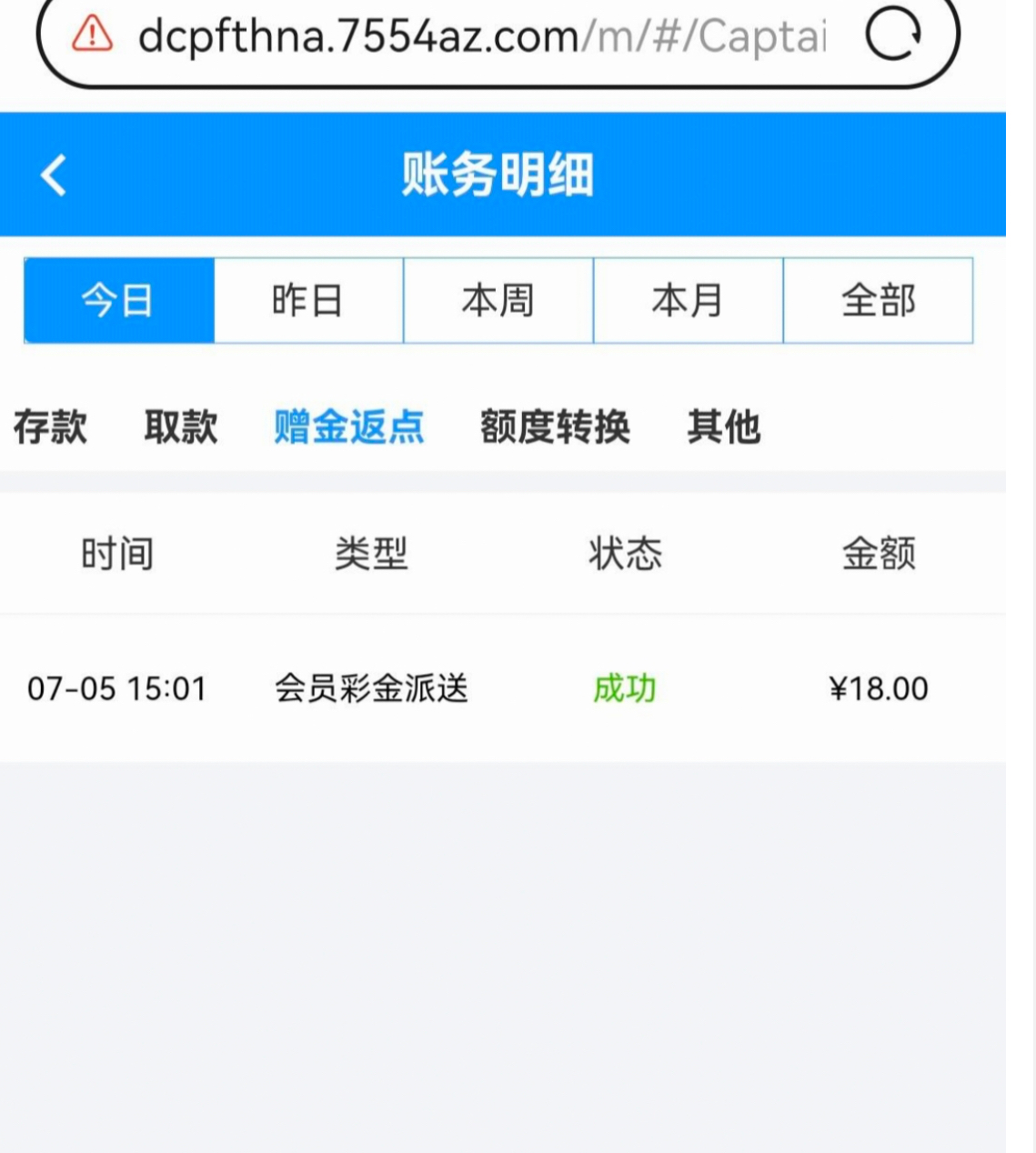Tap the site security warning icon
The image size is (1036, 1153).
click(92, 35)
